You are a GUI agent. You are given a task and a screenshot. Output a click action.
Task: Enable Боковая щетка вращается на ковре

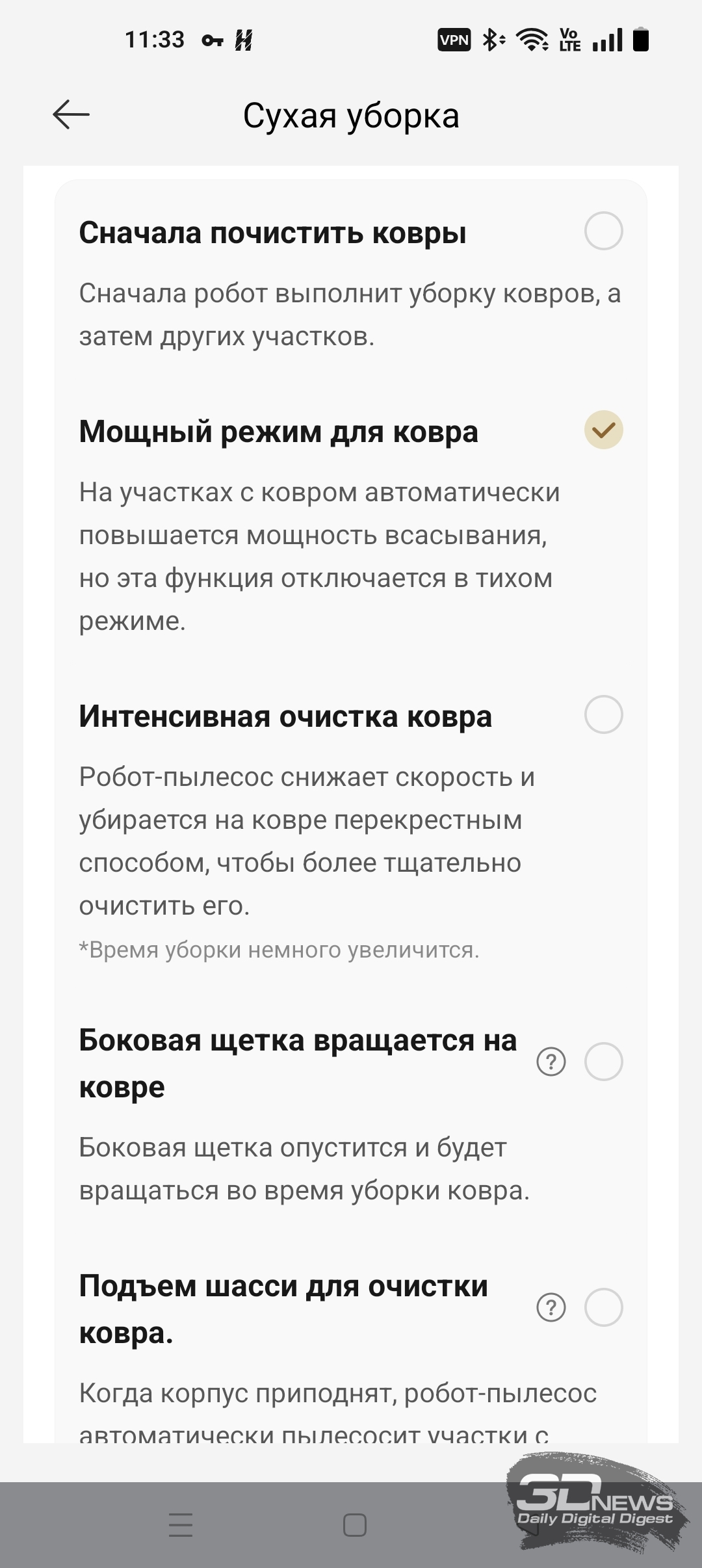603,1062
